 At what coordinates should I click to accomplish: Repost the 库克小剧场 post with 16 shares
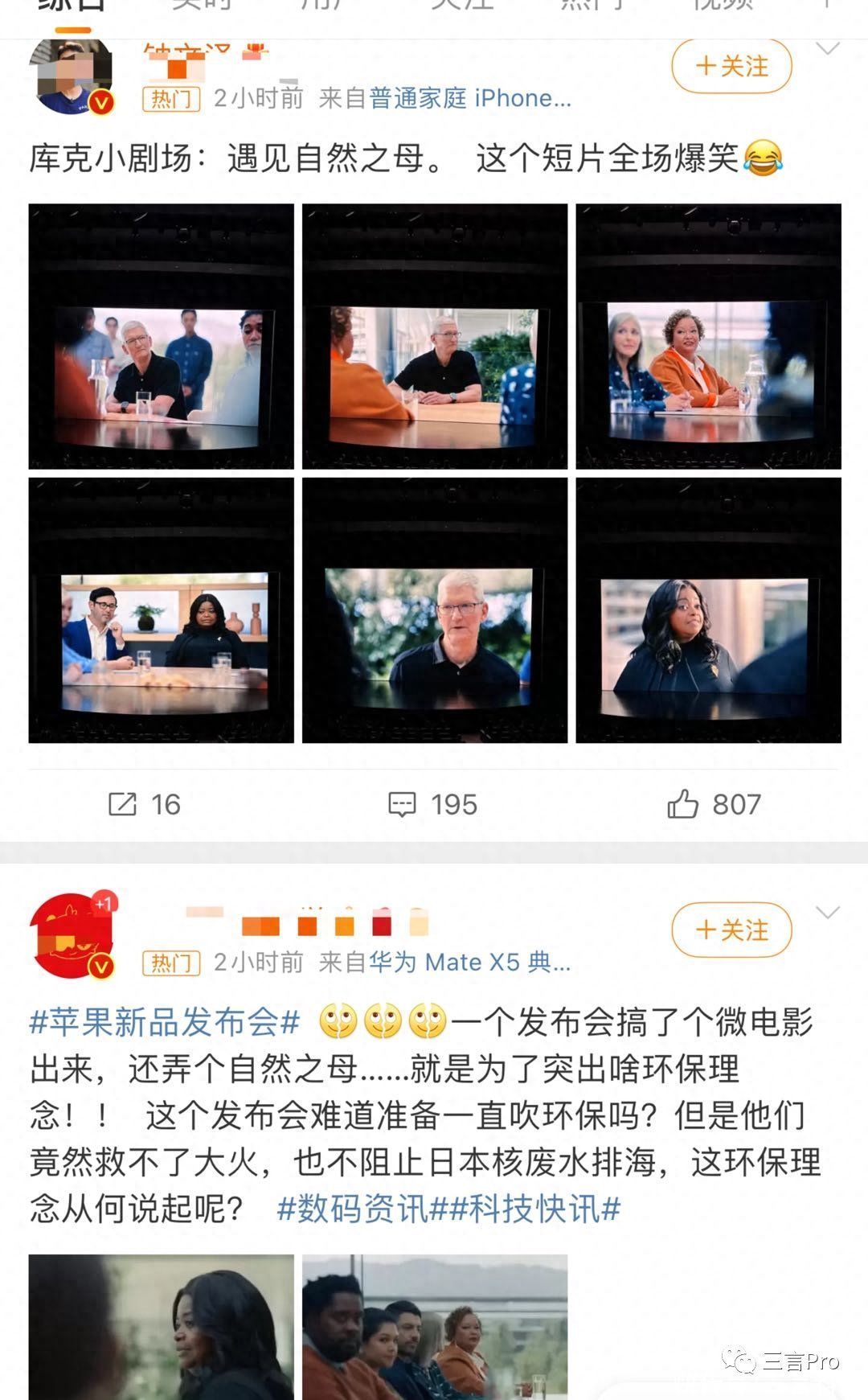[145, 804]
